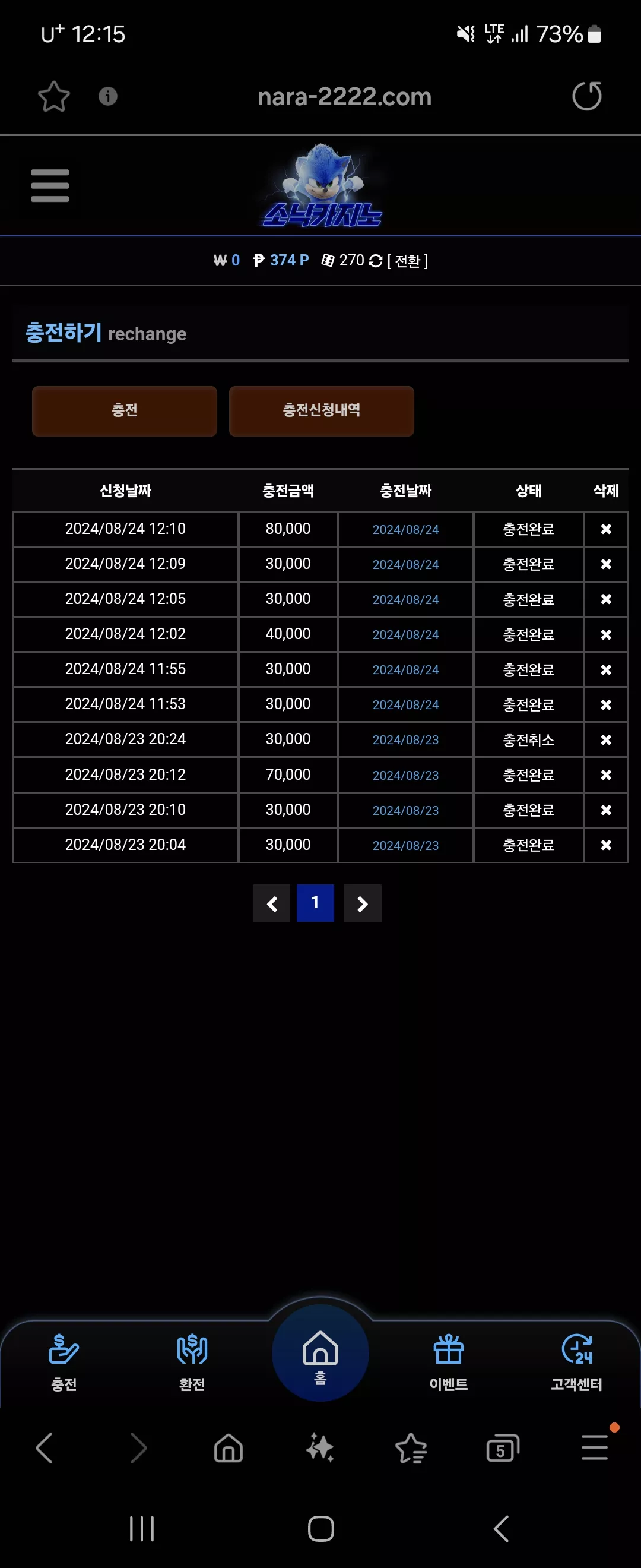Select page 1 in pagination

[x=315, y=903]
